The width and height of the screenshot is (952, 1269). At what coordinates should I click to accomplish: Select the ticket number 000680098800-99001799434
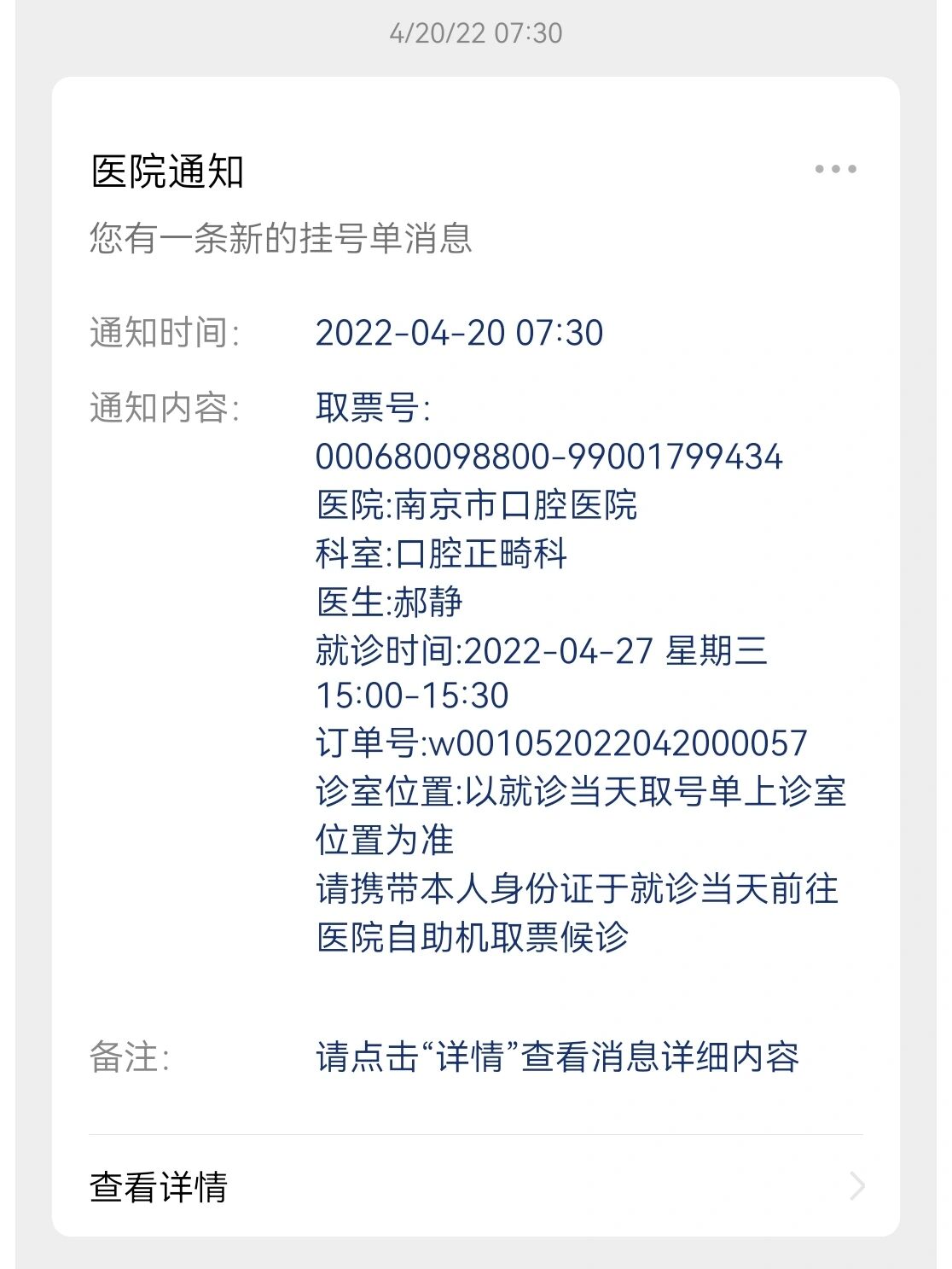tap(549, 458)
